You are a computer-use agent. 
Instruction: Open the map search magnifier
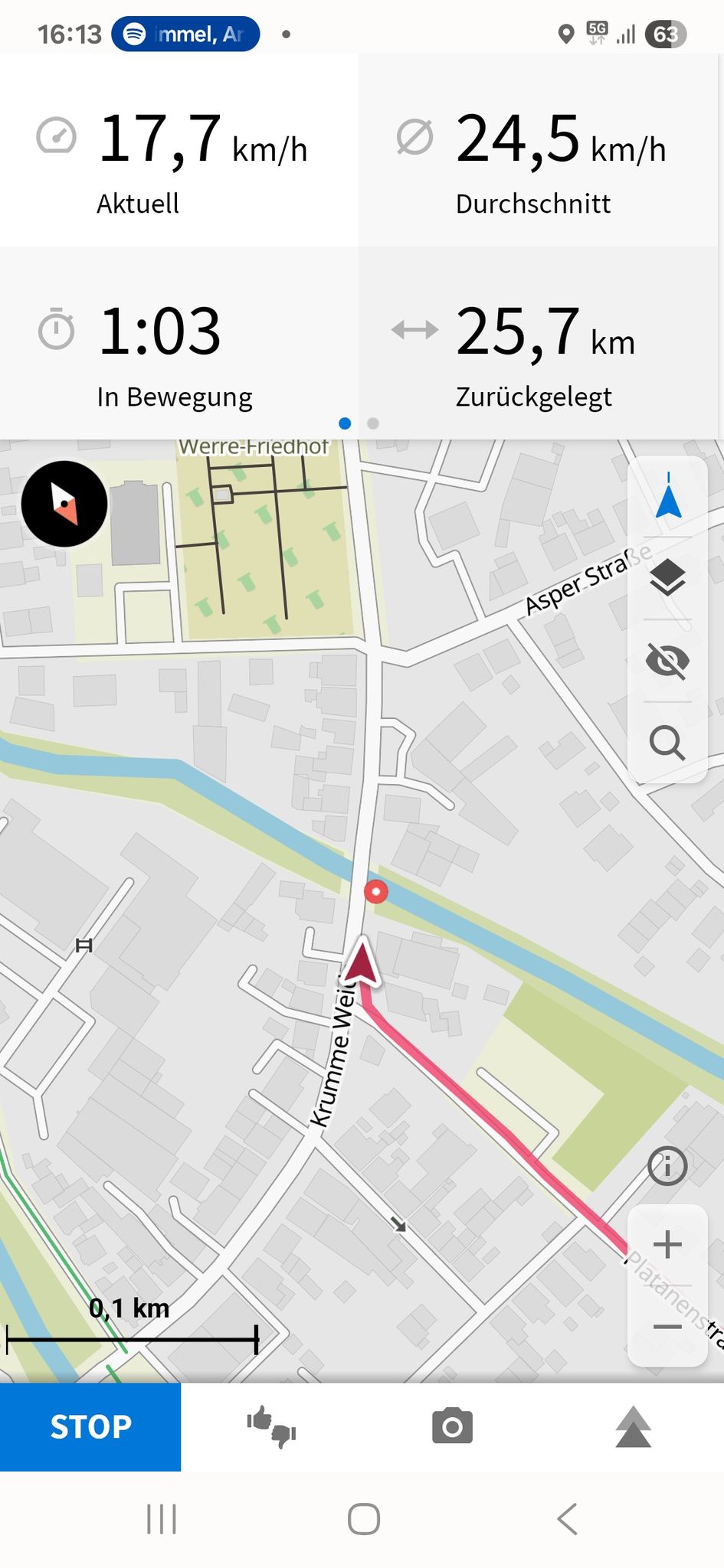[x=667, y=743]
